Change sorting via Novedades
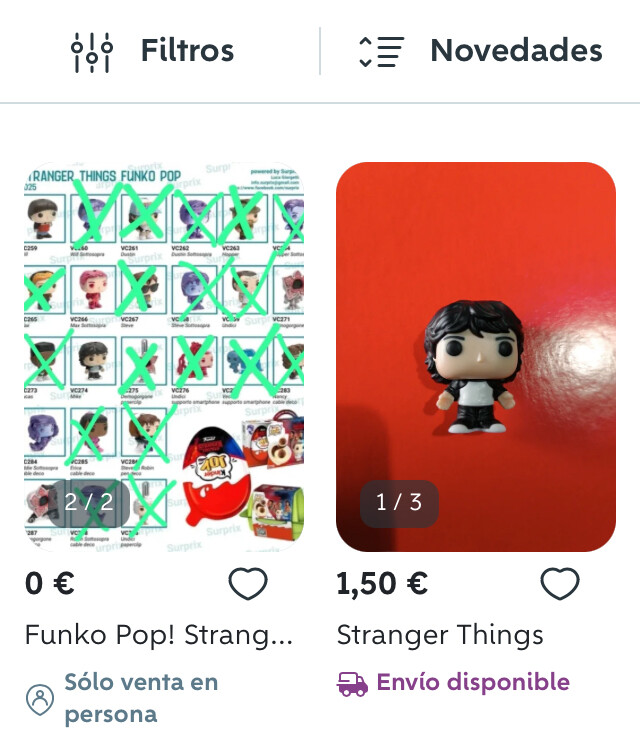 [x=480, y=51]
